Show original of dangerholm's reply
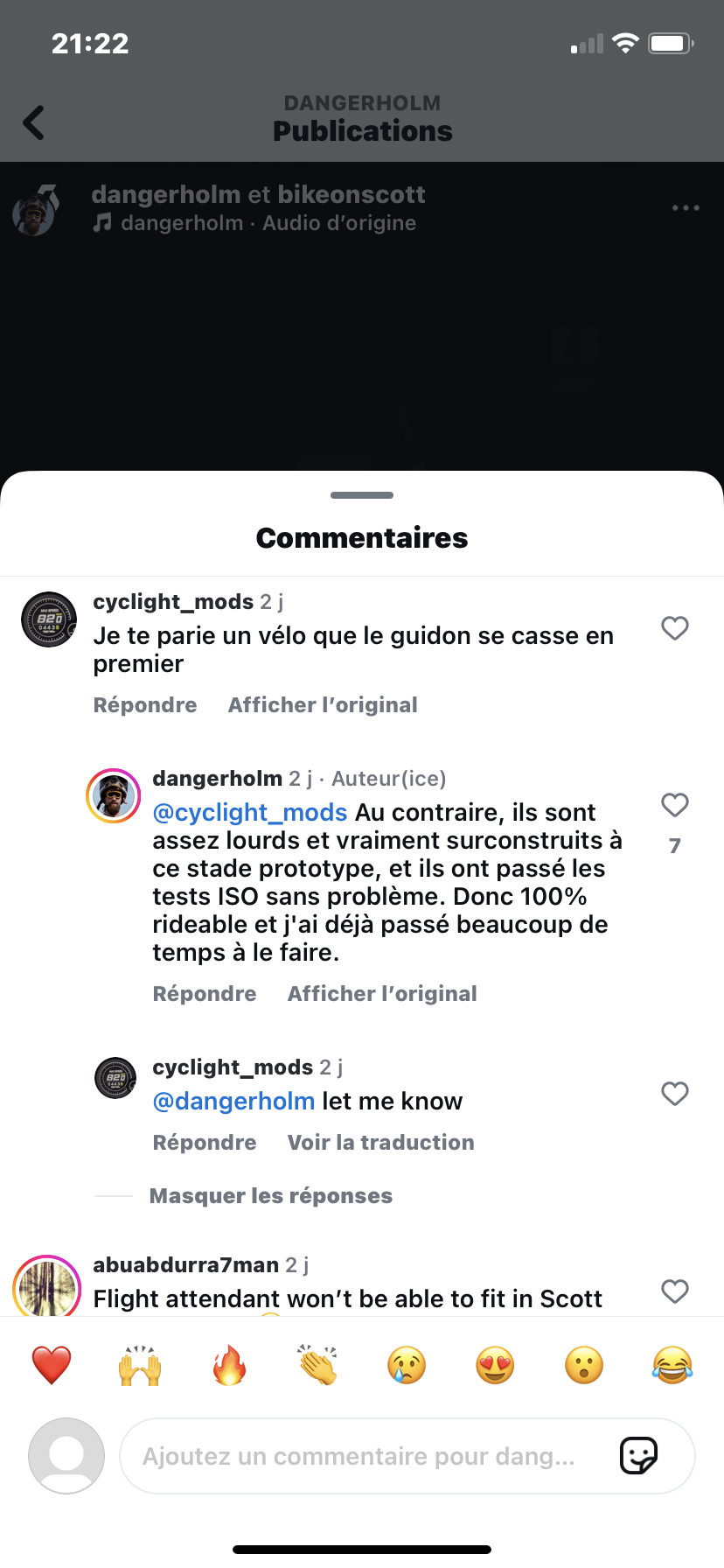 pos(382,994)
